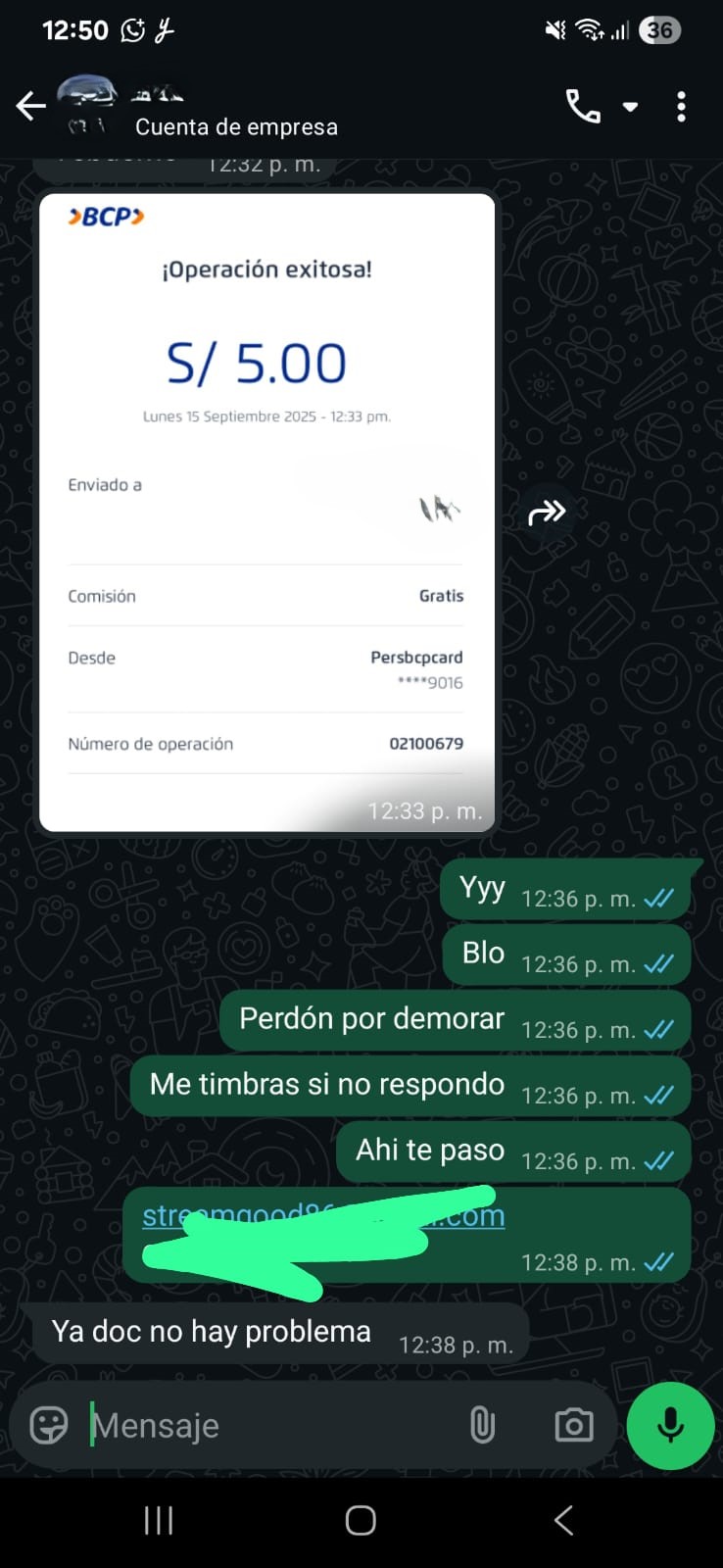Expand the call options dropdown arrow
The width and height of the screenshot is (723, 1568).
click(630, 107)
